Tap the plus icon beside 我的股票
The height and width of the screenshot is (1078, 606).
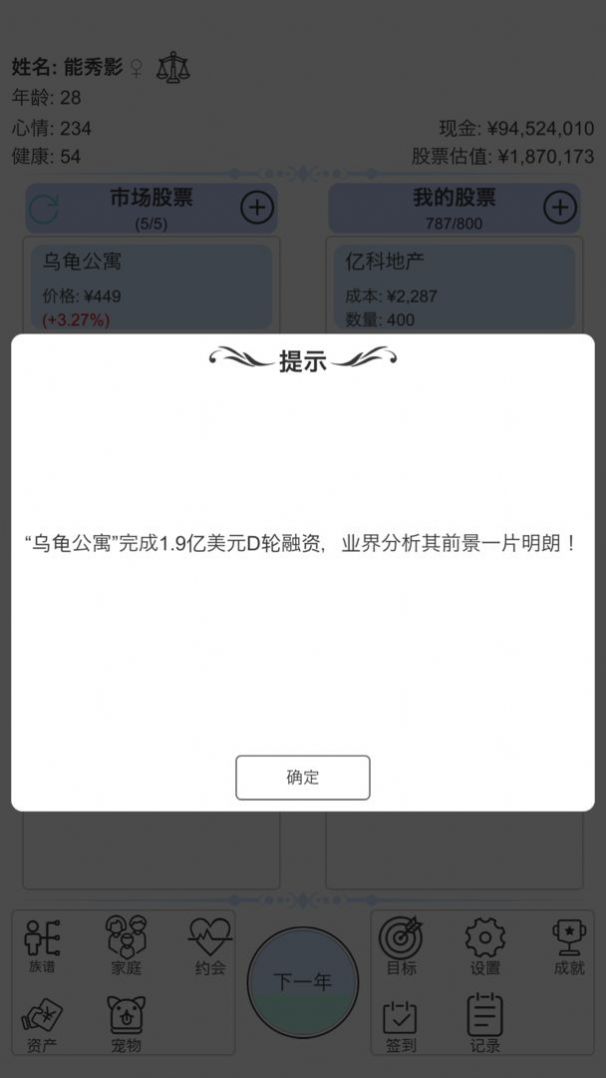point(559,208)
